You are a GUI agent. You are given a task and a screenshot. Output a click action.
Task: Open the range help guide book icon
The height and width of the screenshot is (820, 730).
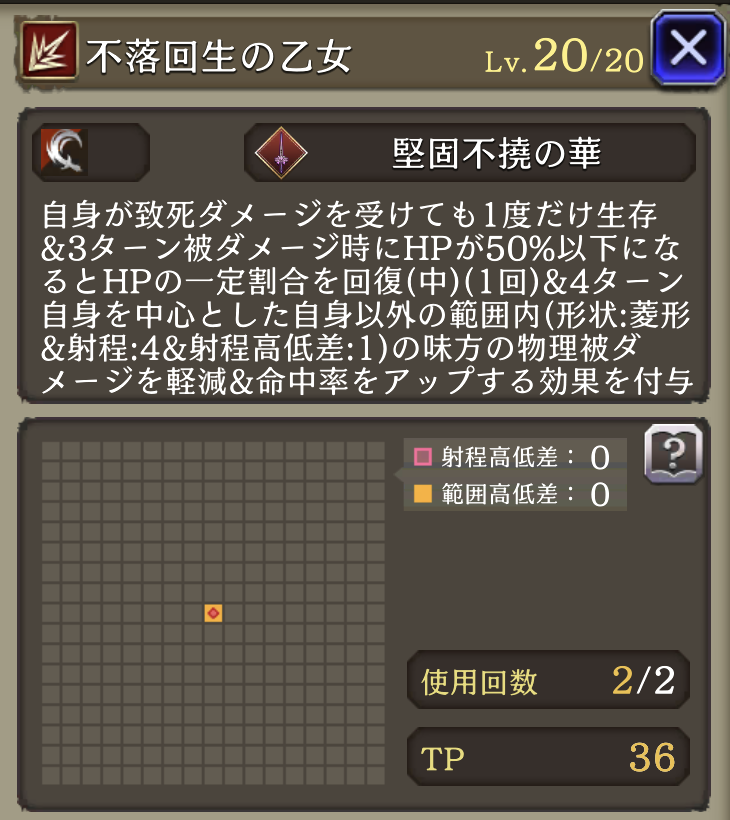(x=673, y=455)
